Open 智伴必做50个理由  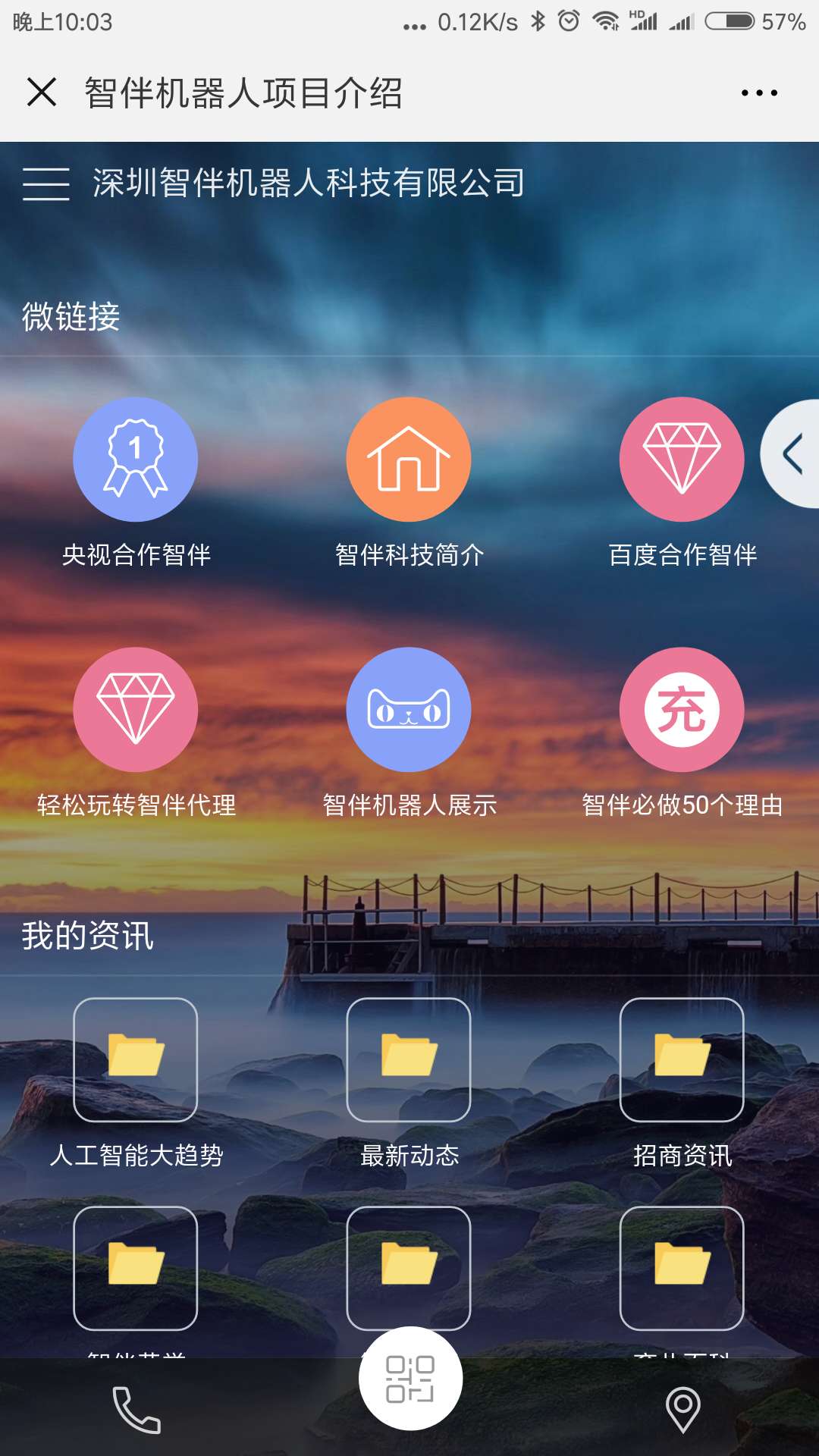point(682,710)
